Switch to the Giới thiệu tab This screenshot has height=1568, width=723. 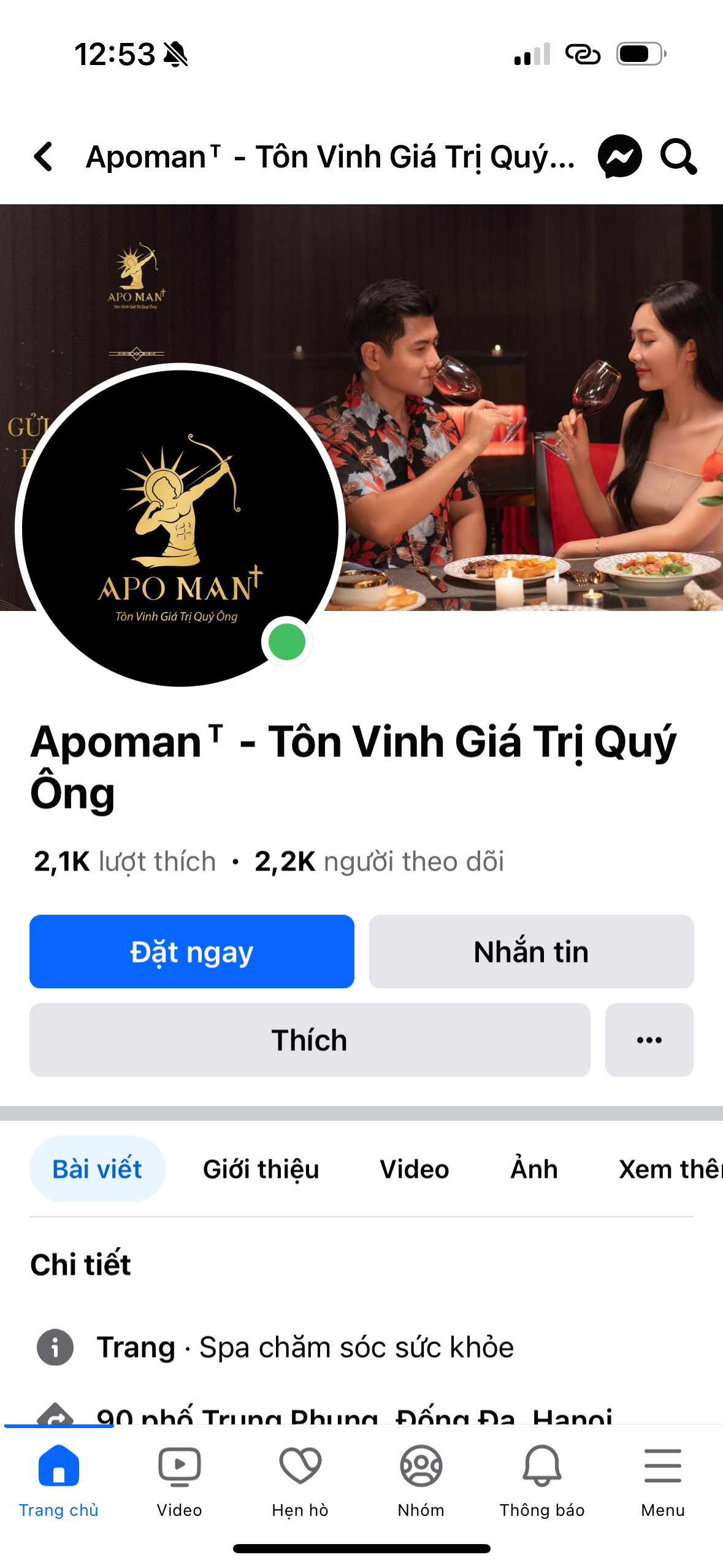(x=261, y=1169)
